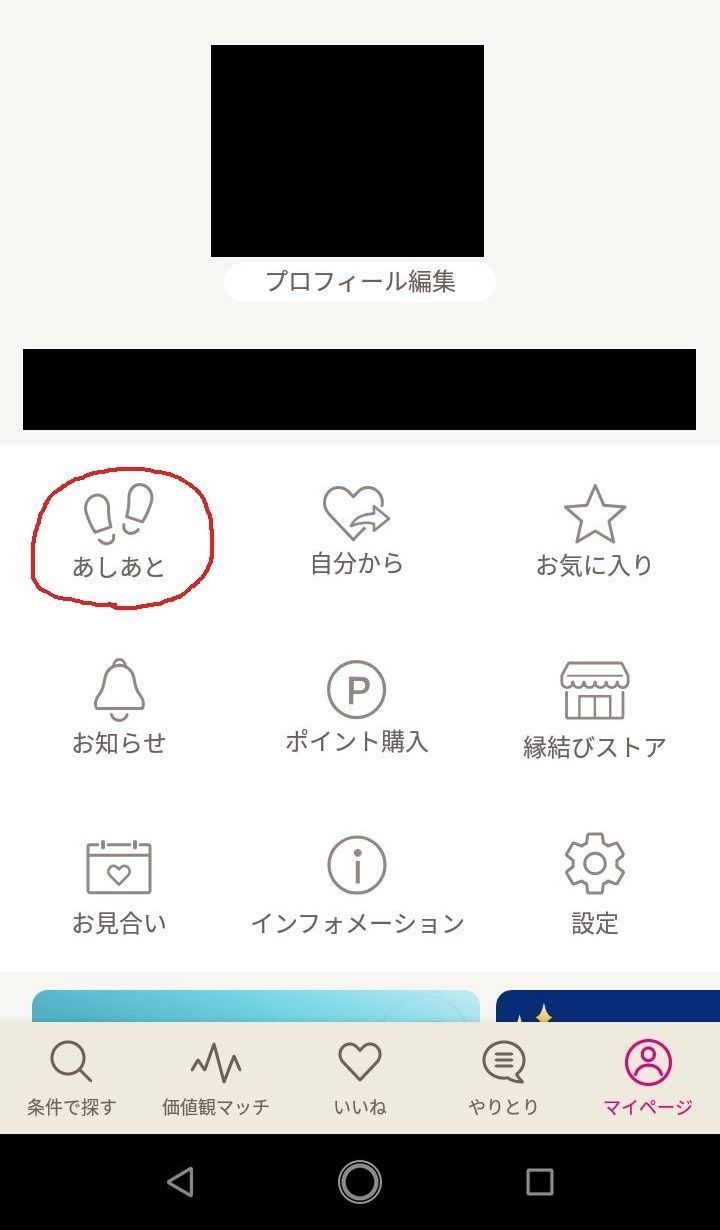Tap the system home button

(x=360, y=1182)
